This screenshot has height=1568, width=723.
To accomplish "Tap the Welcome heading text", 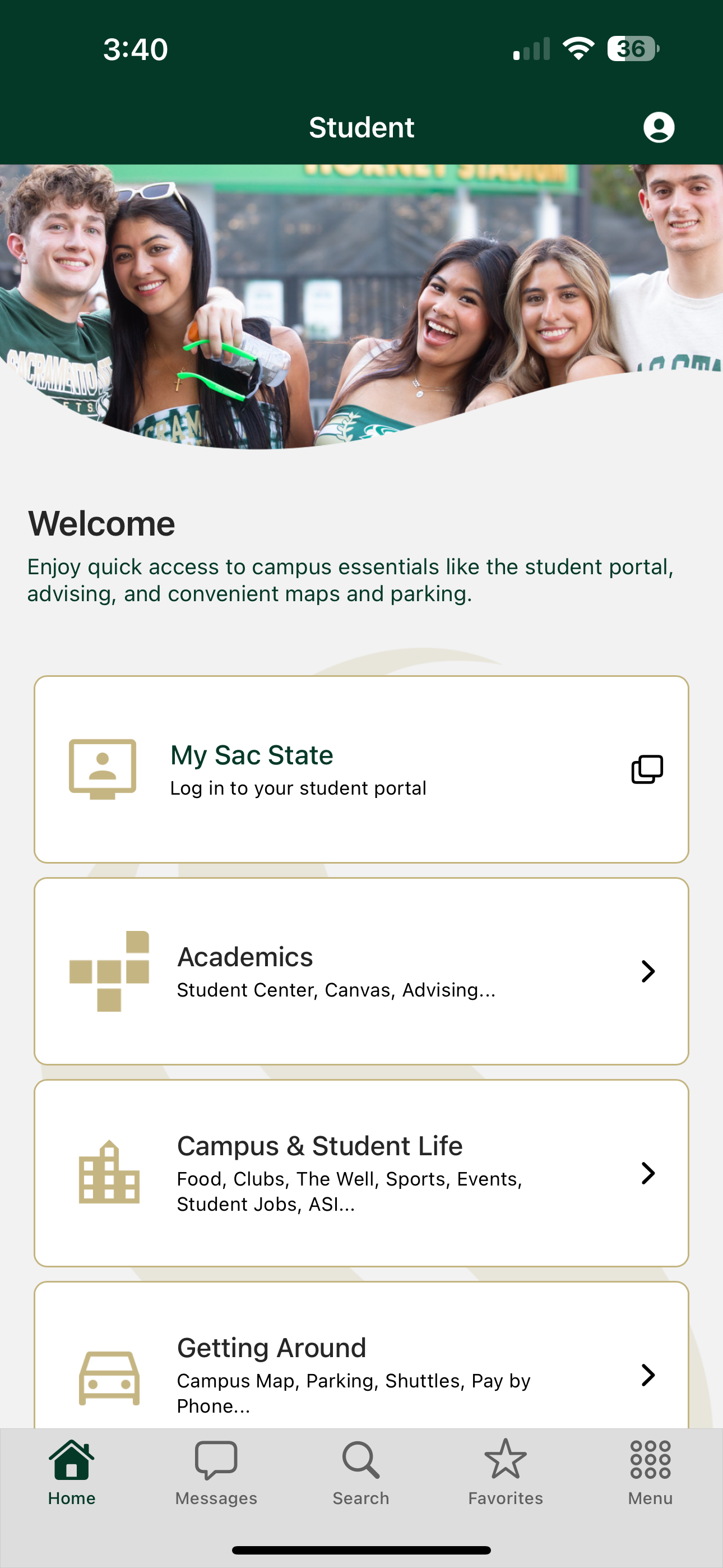I will coord(100,523).
